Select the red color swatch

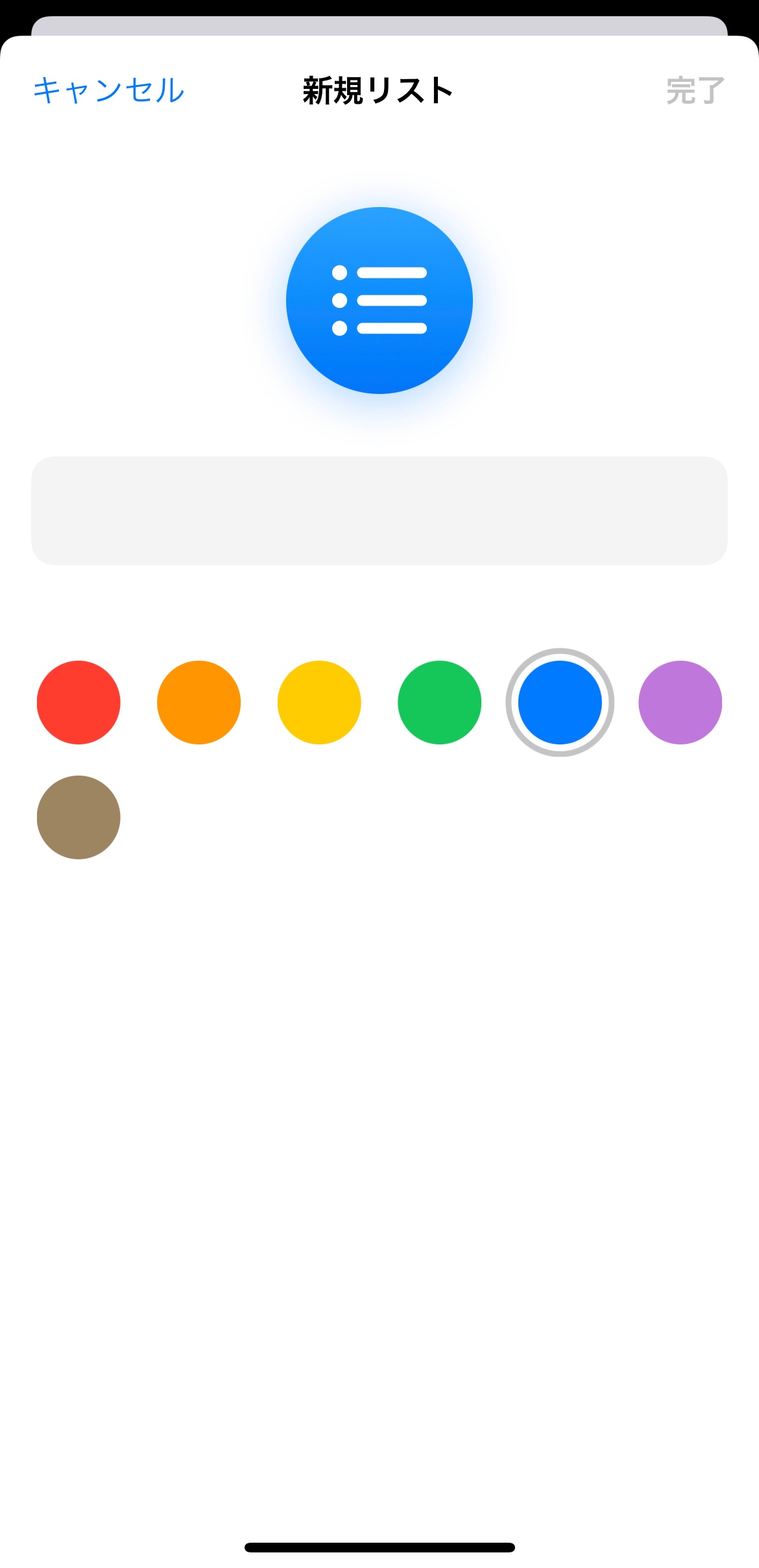78,702
